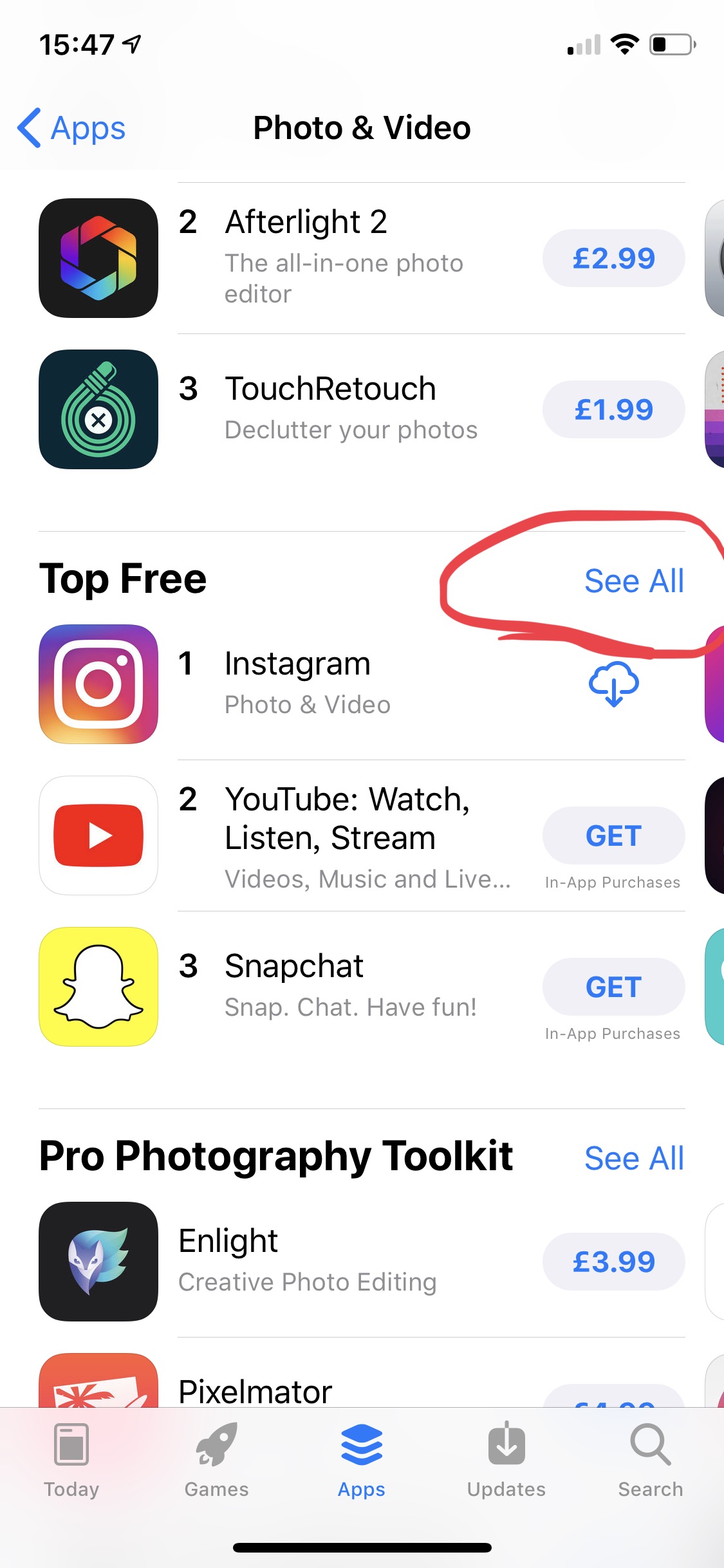Redownload Instagram via cloud icon
724x1568 pixels.
click(x=613, y=684)
